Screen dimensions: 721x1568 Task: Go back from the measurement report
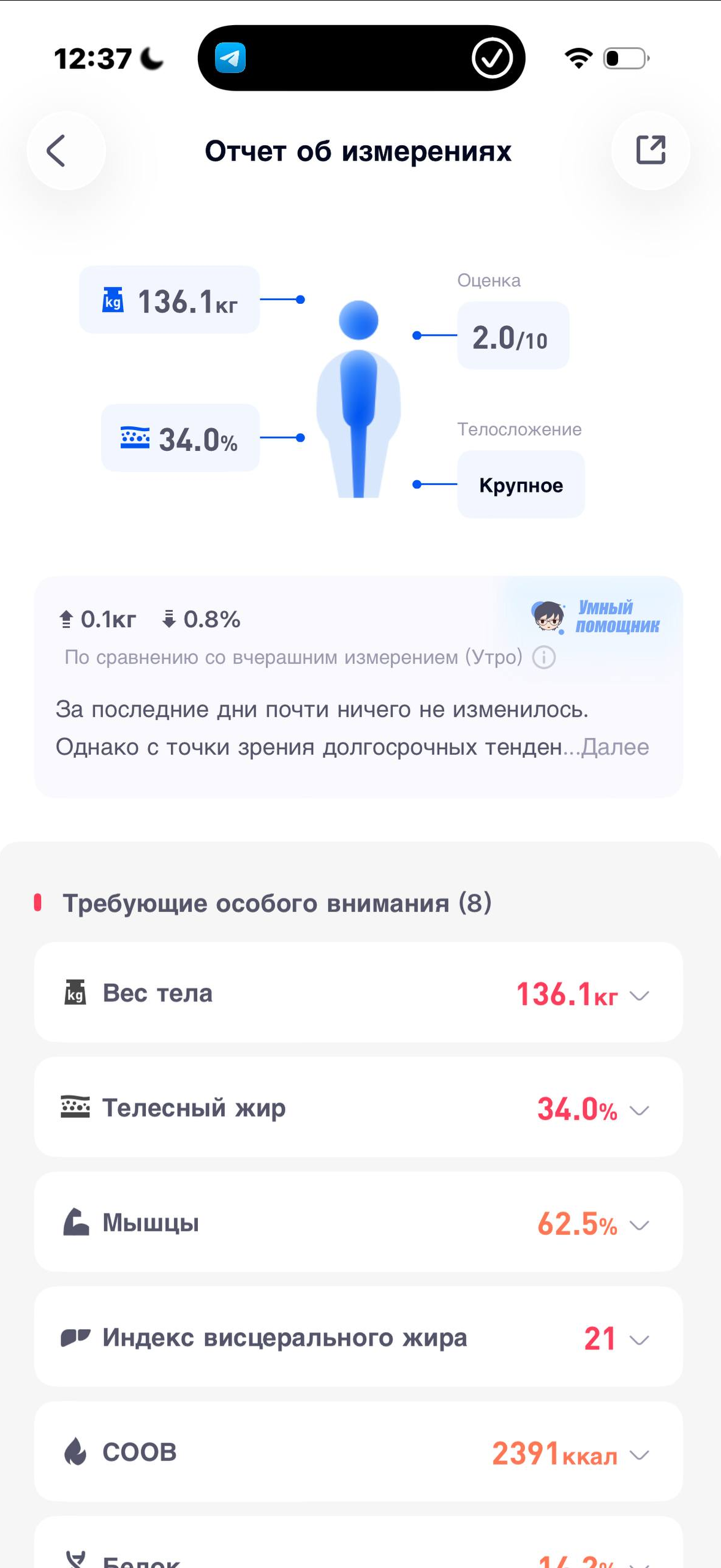tap(66, 151)
